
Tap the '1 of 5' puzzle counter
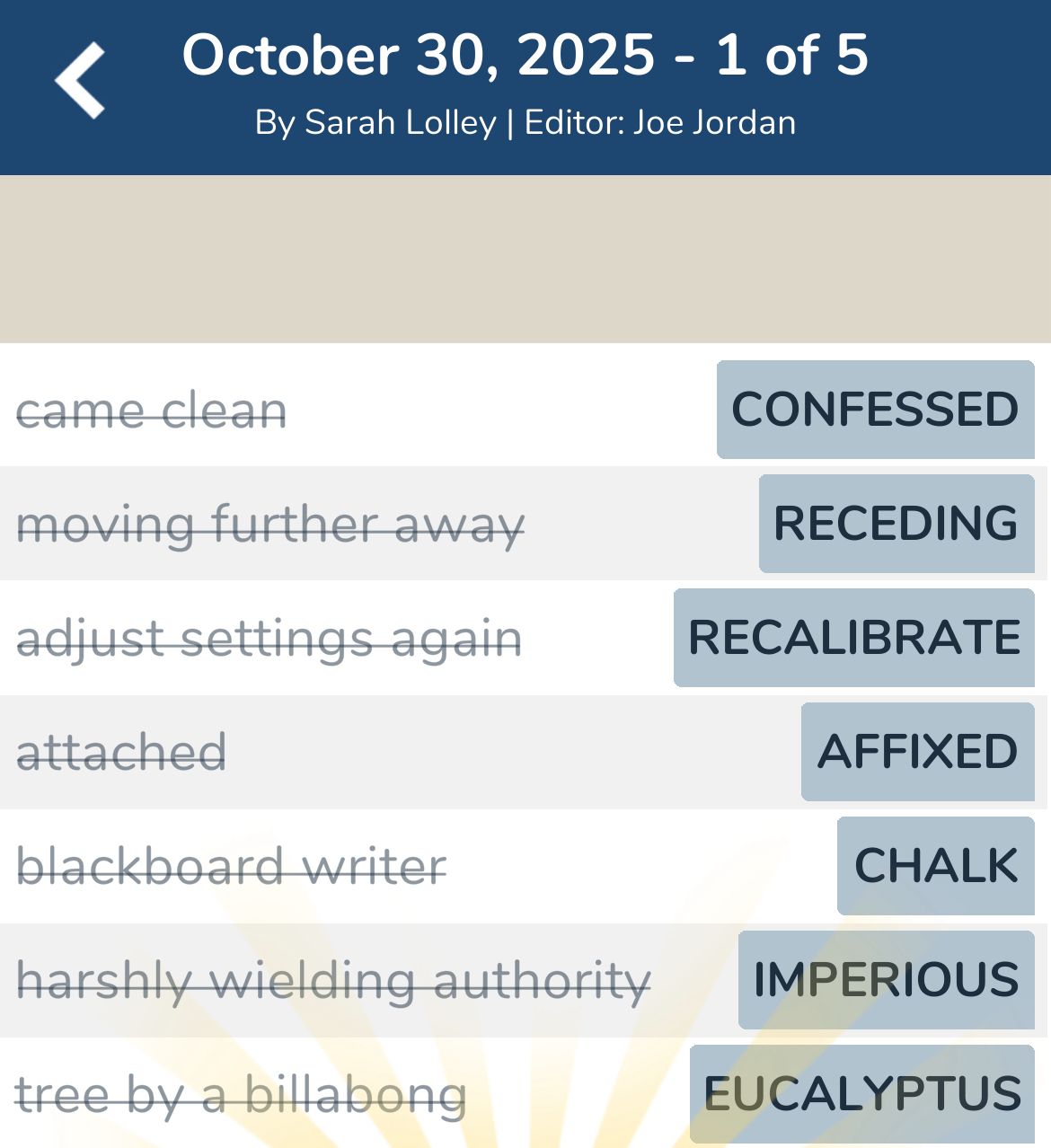click(x=790, y=54)
